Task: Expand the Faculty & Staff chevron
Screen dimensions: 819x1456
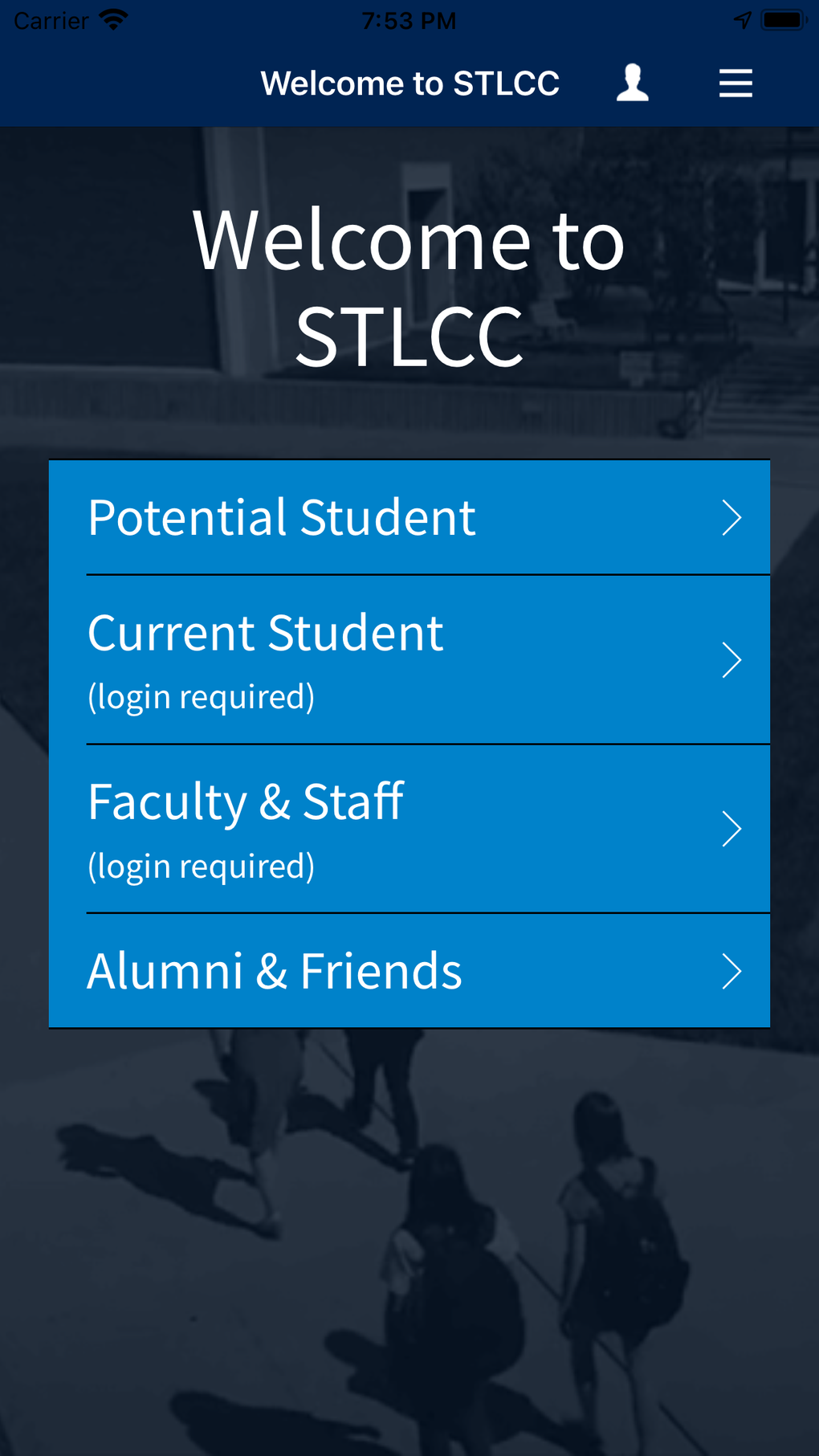Action: (732, 828)
